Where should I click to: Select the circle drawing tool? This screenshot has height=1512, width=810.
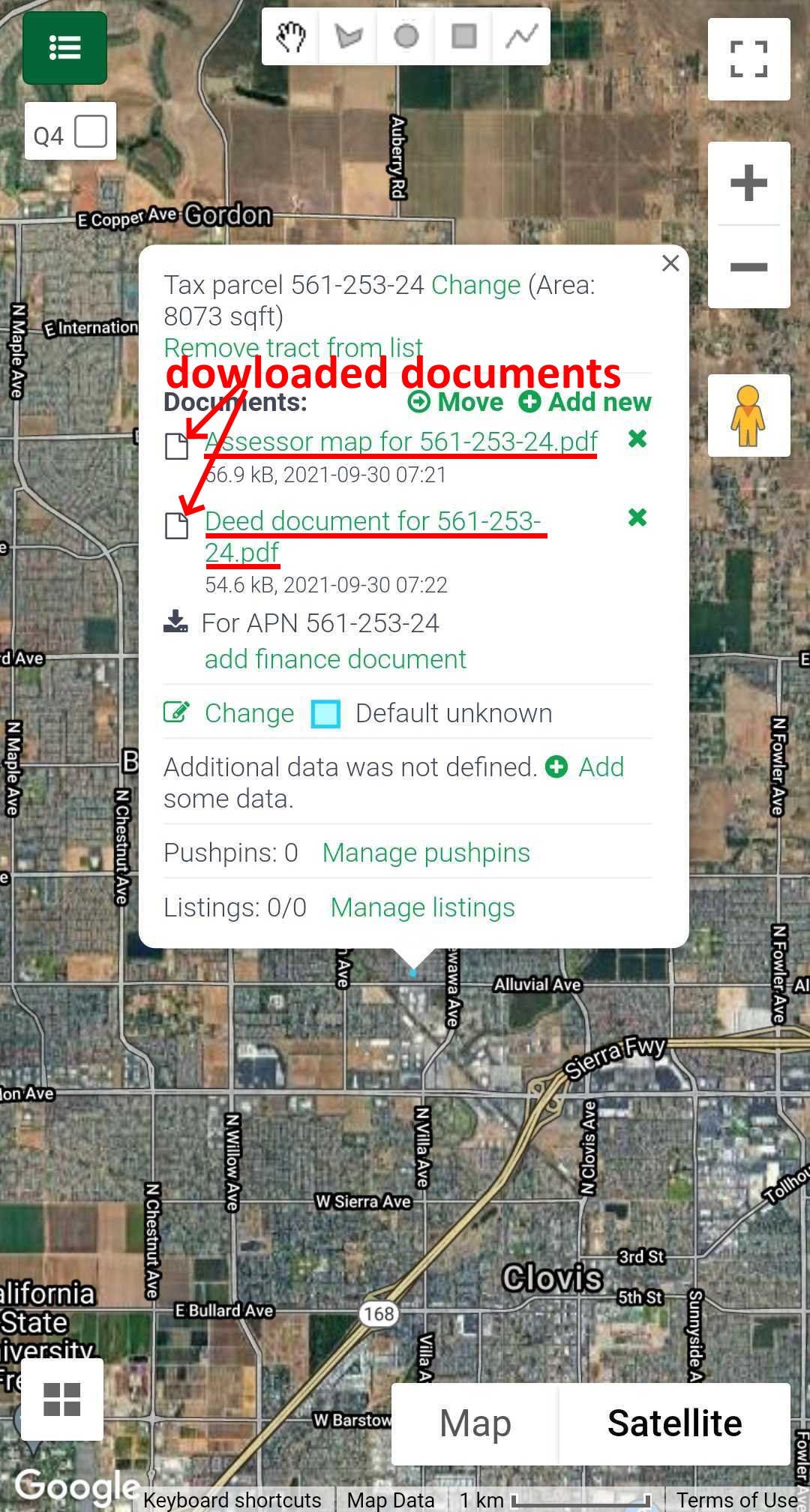point(406,36)
